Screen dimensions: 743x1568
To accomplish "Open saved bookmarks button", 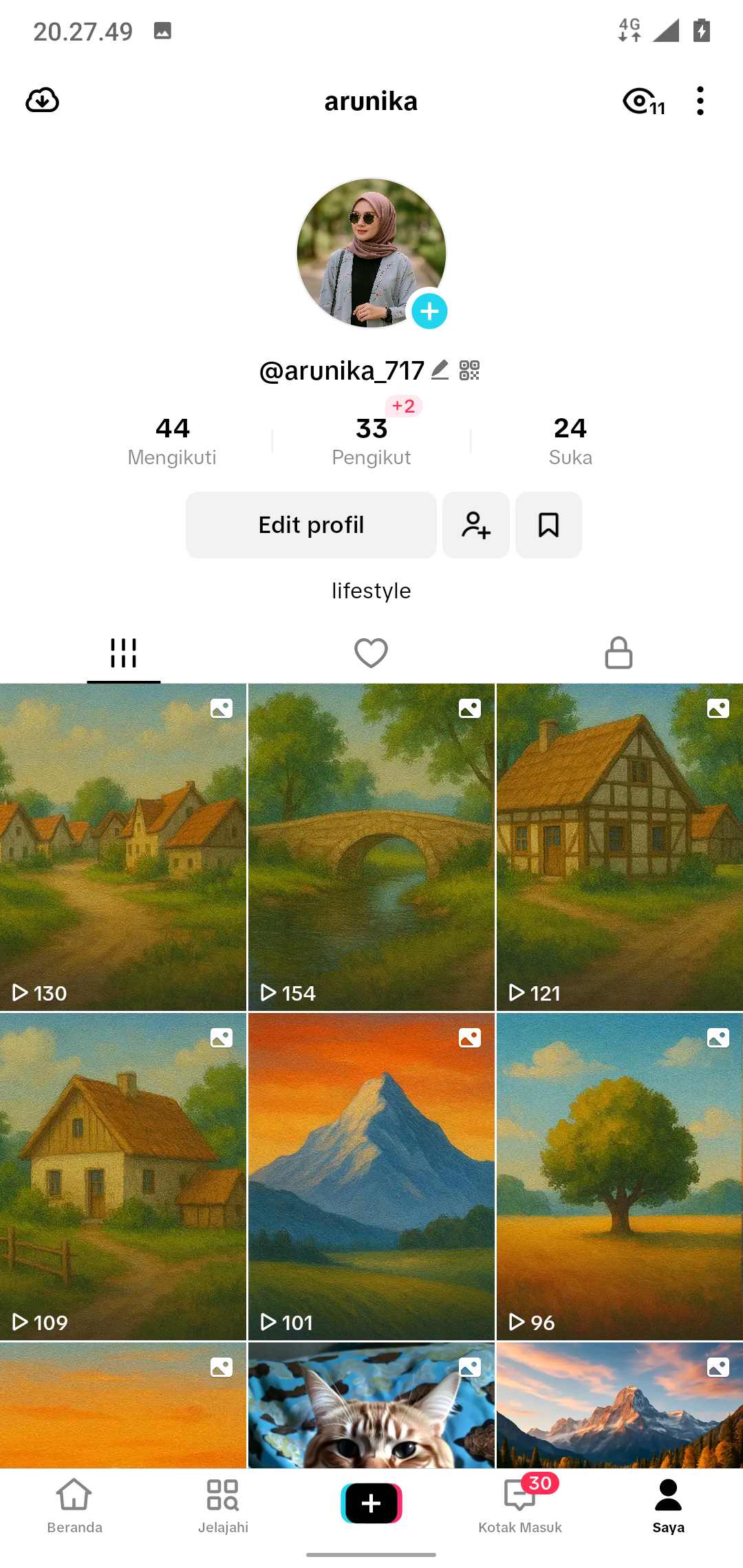I will point(548,525).
